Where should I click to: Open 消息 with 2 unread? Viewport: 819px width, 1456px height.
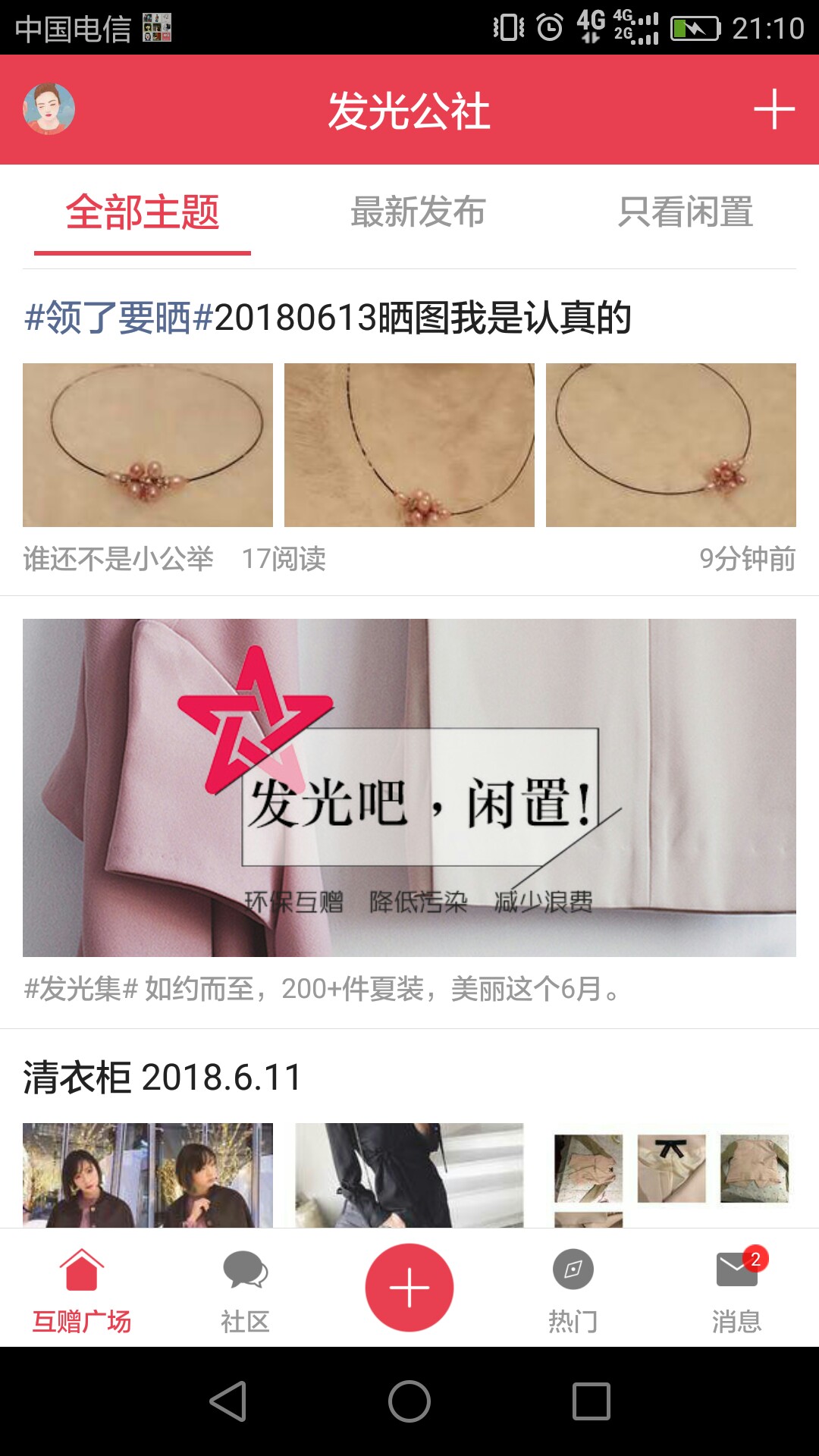(x=737, y=1289)
